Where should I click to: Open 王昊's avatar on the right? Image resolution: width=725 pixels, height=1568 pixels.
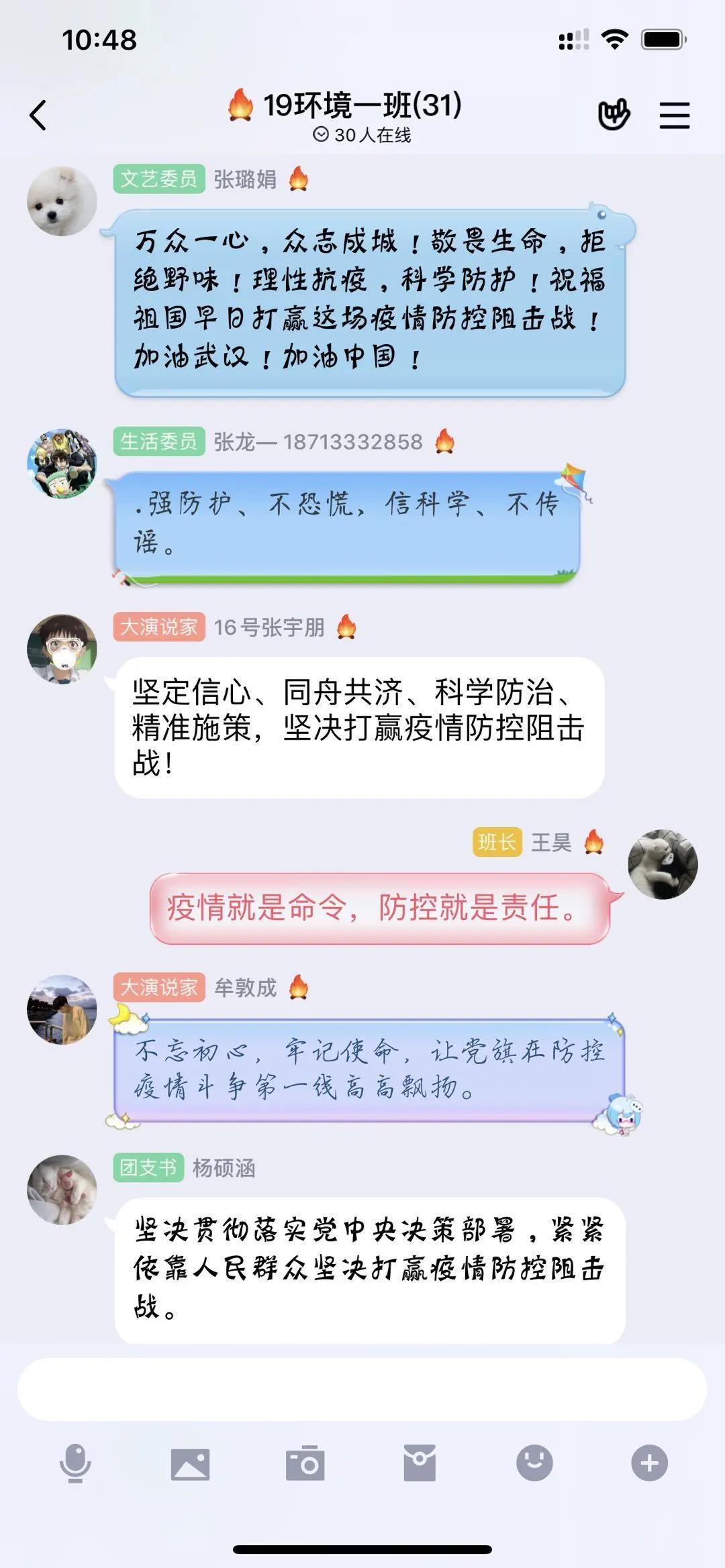point(663,864)
